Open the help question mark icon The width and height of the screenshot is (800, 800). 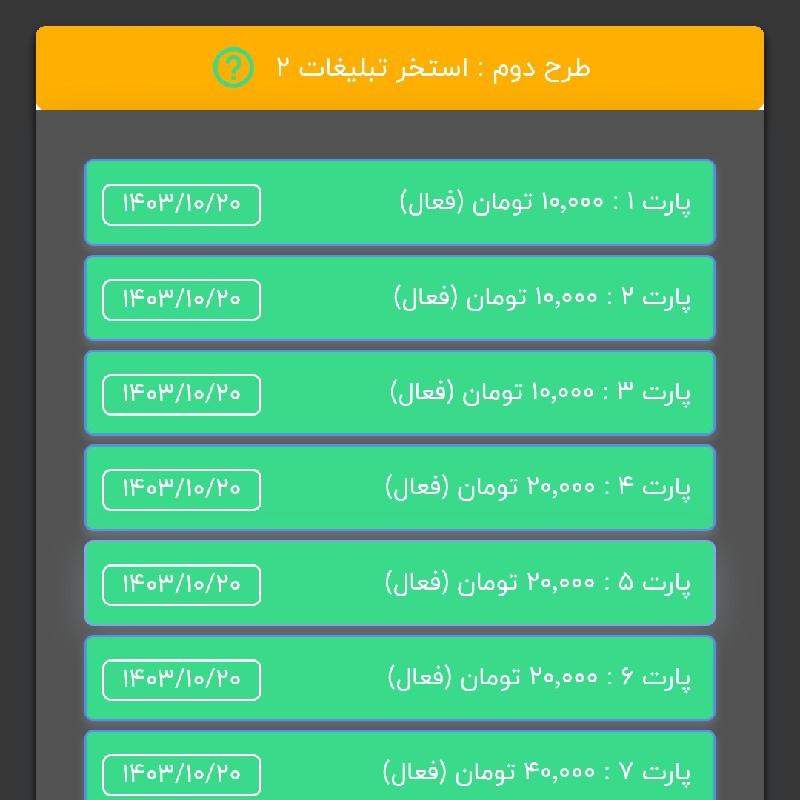pyautogui.click(x=233, y=68)
